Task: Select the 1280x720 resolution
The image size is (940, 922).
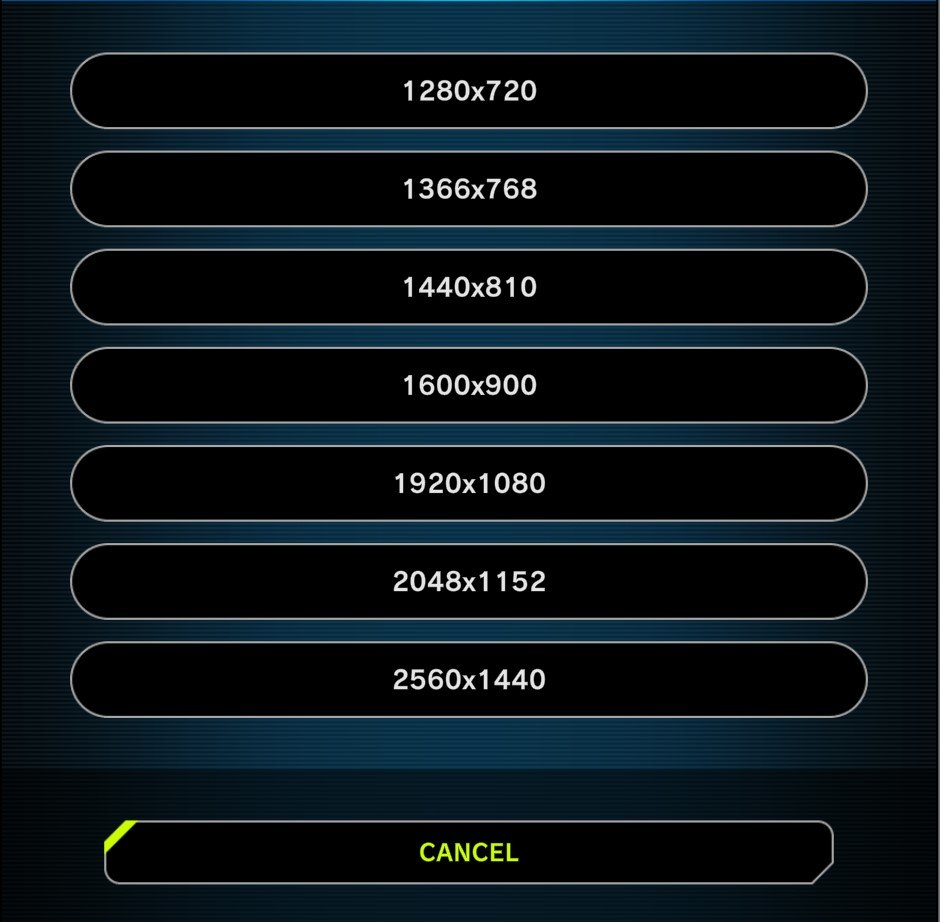Action: (x=469, y=91)
